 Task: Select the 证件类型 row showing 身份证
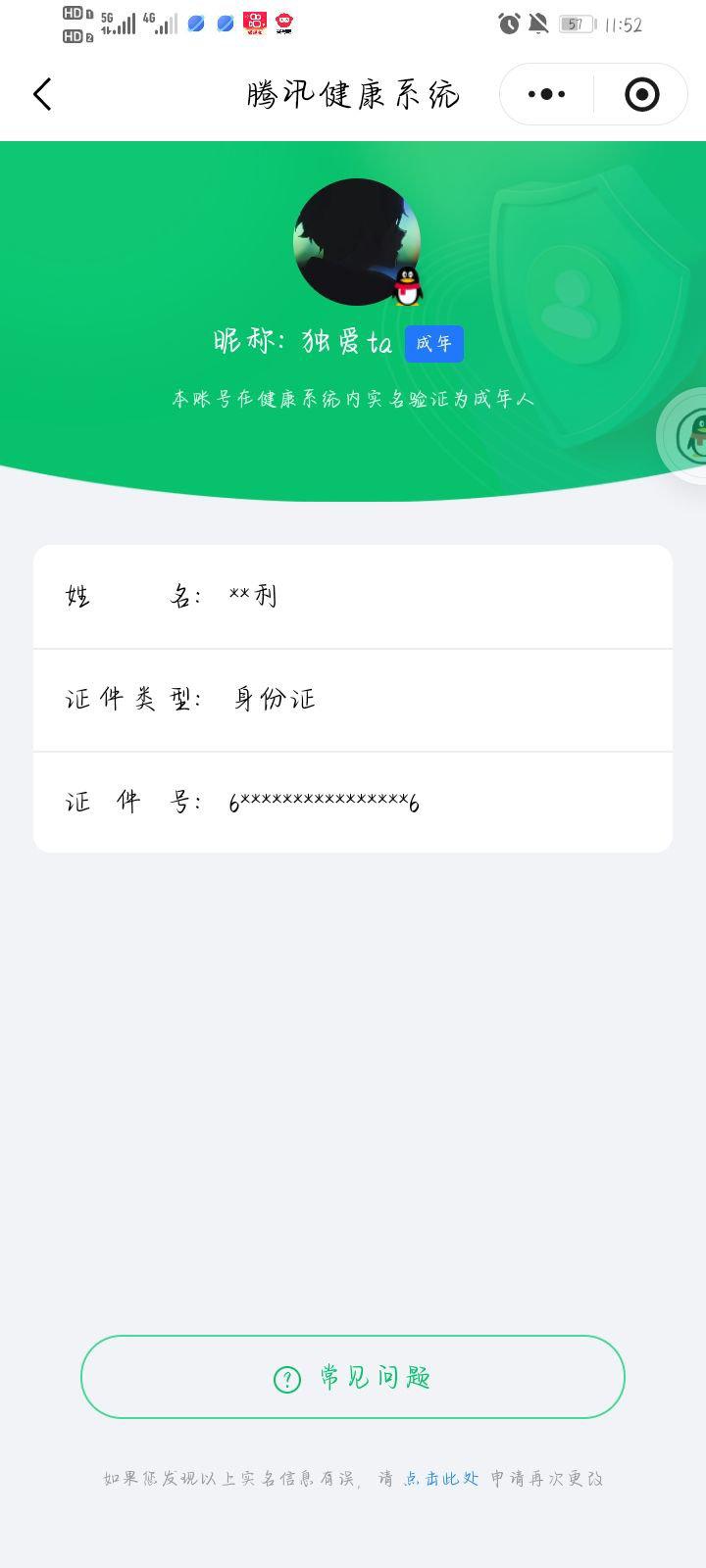(x=353, y=700)
